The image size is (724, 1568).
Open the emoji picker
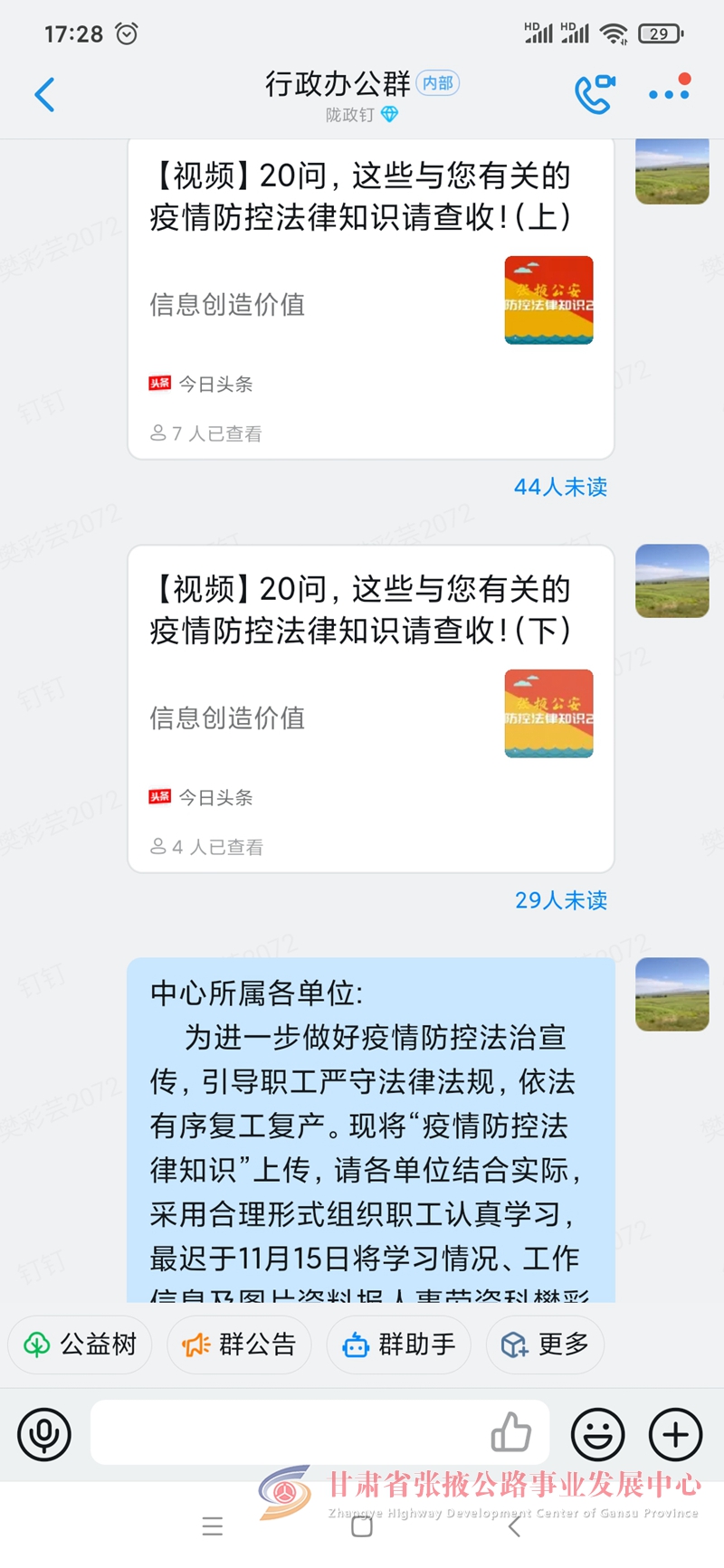pyautogui.click(x=598, y=1434)
